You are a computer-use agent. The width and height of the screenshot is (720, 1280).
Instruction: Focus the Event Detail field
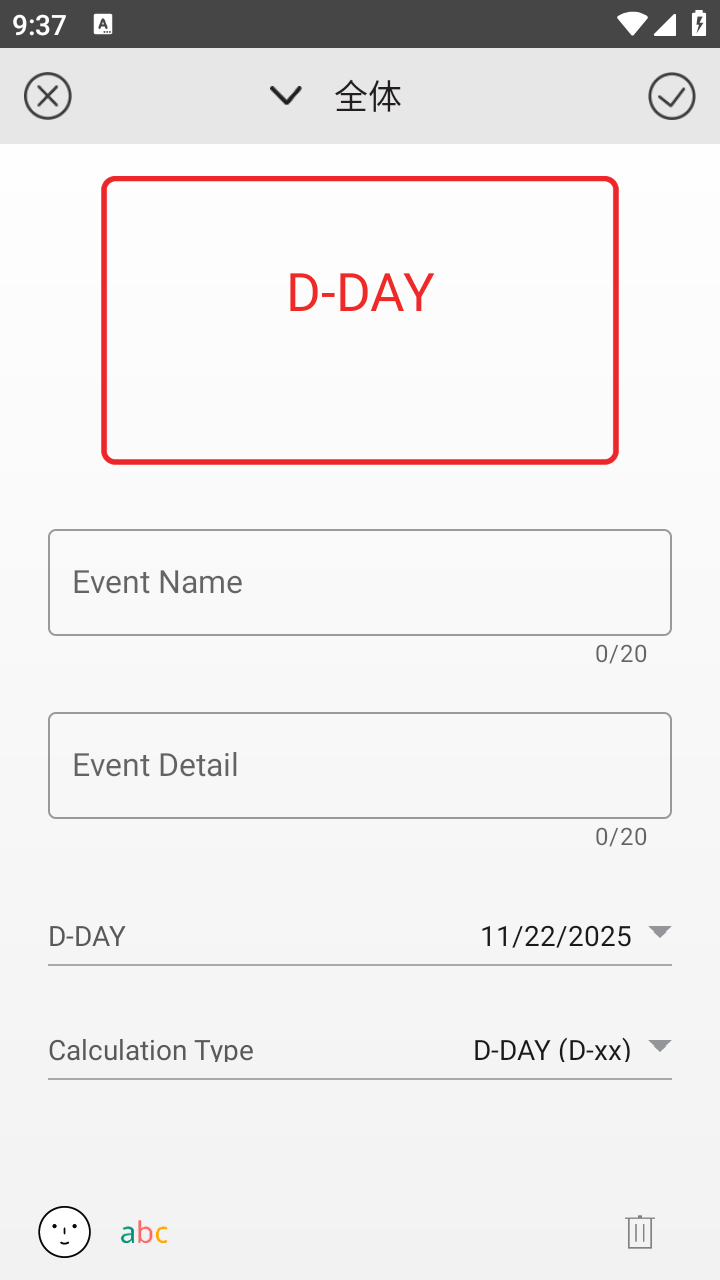360,765
